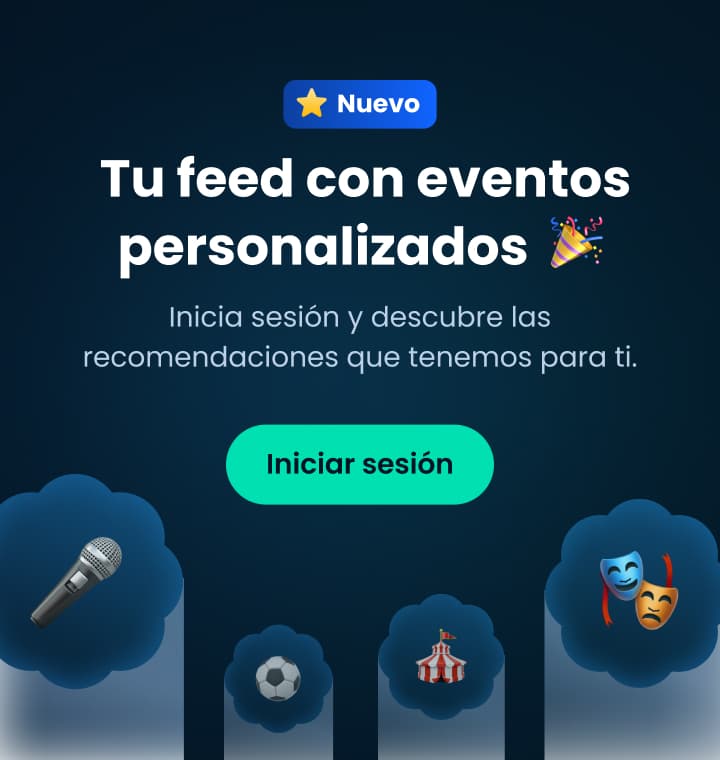Tap the Iniciar sesión button
This screenshot has height=760, width=720.
pos(360,464)
